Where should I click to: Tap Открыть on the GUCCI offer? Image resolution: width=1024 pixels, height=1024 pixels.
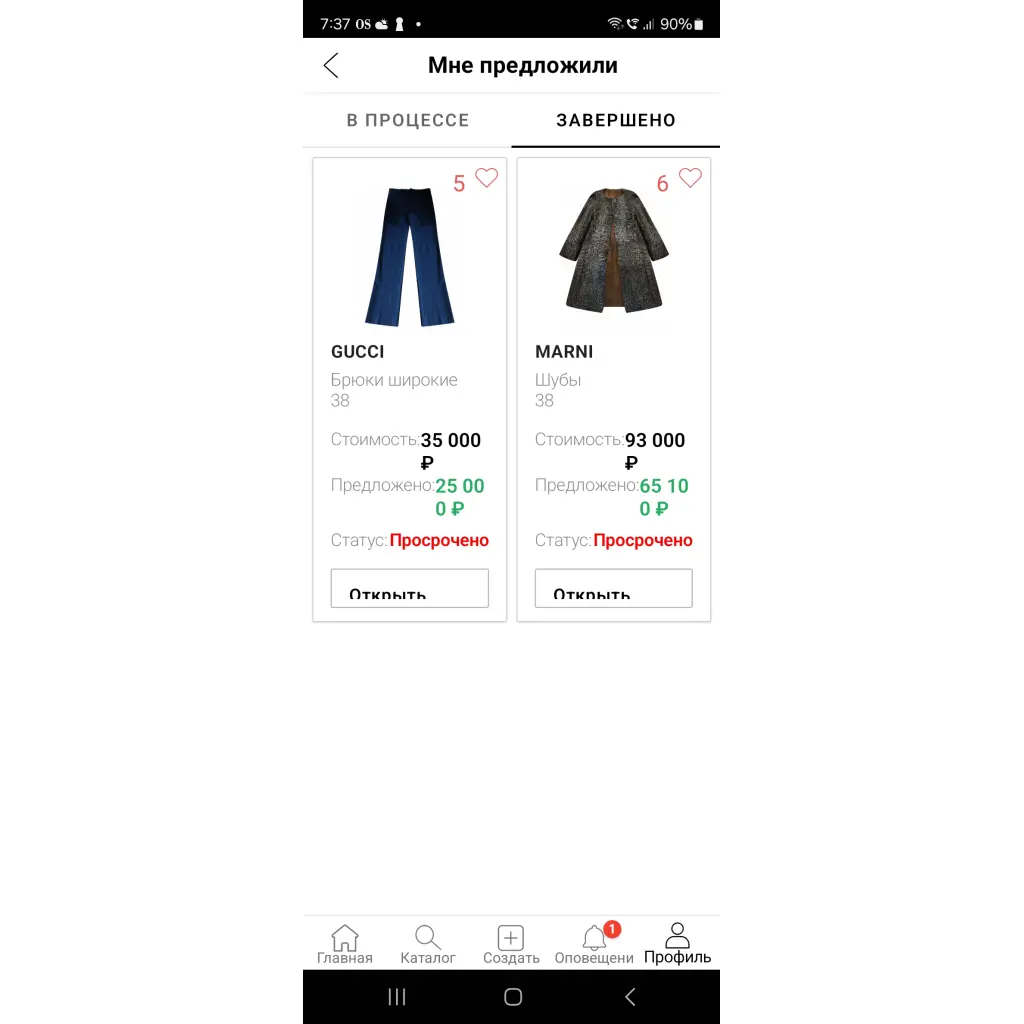pyautogui.click(x=409, y=588)
